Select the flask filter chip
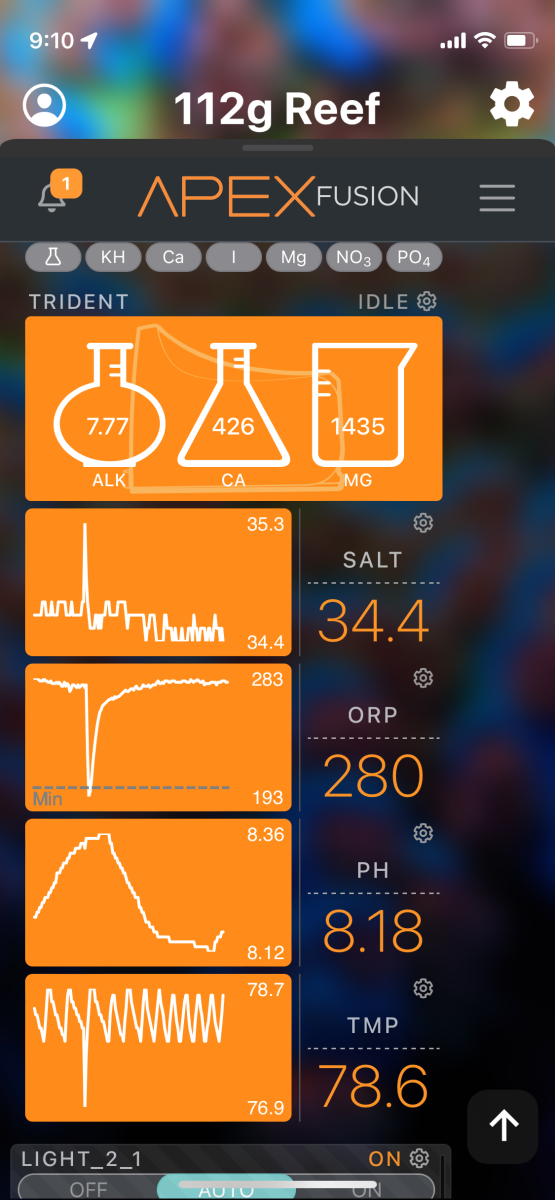555x1200 pixels. click(x=53, y=257)
